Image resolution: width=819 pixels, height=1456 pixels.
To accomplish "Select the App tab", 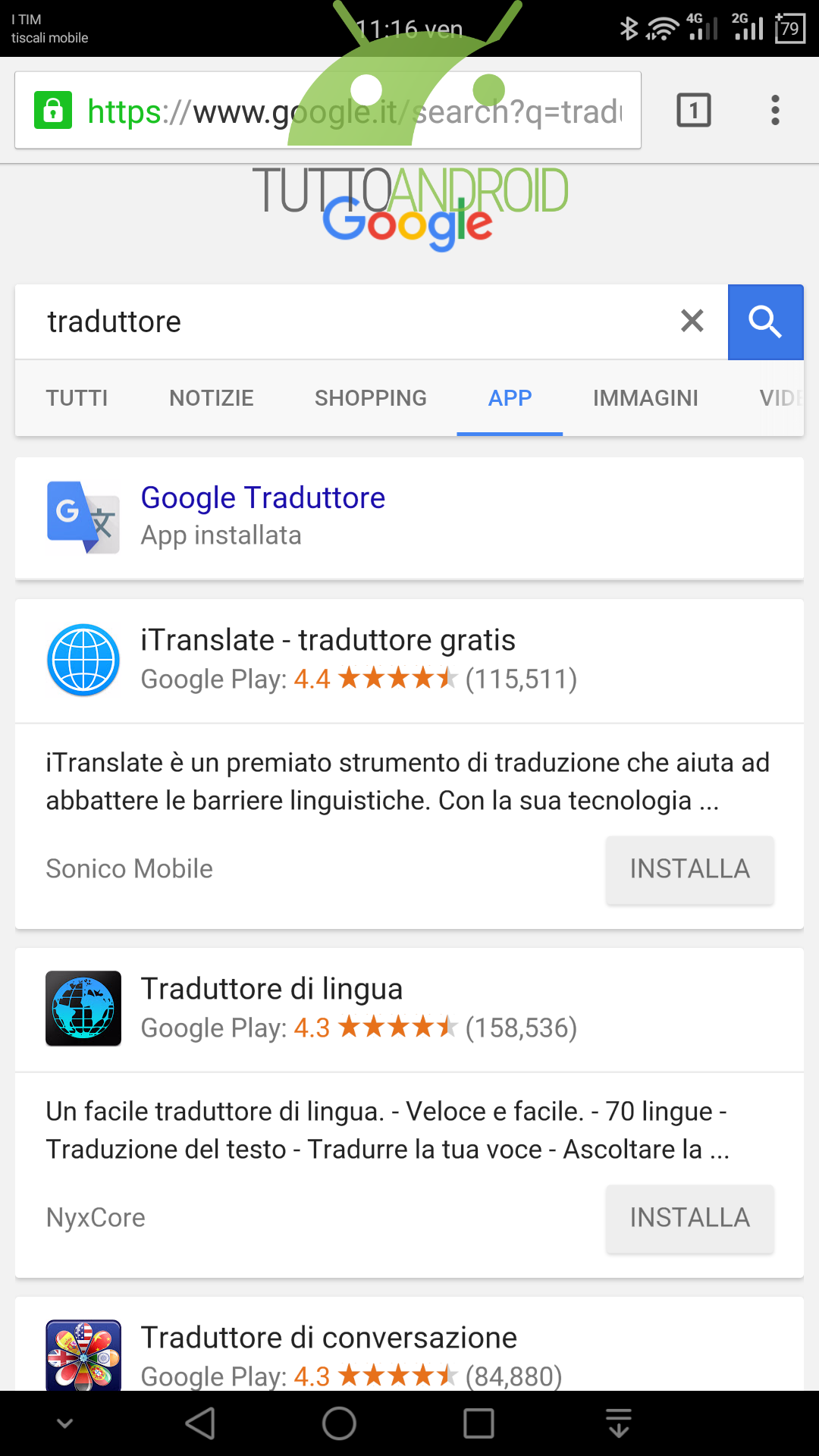I will (x=510, y=398).
